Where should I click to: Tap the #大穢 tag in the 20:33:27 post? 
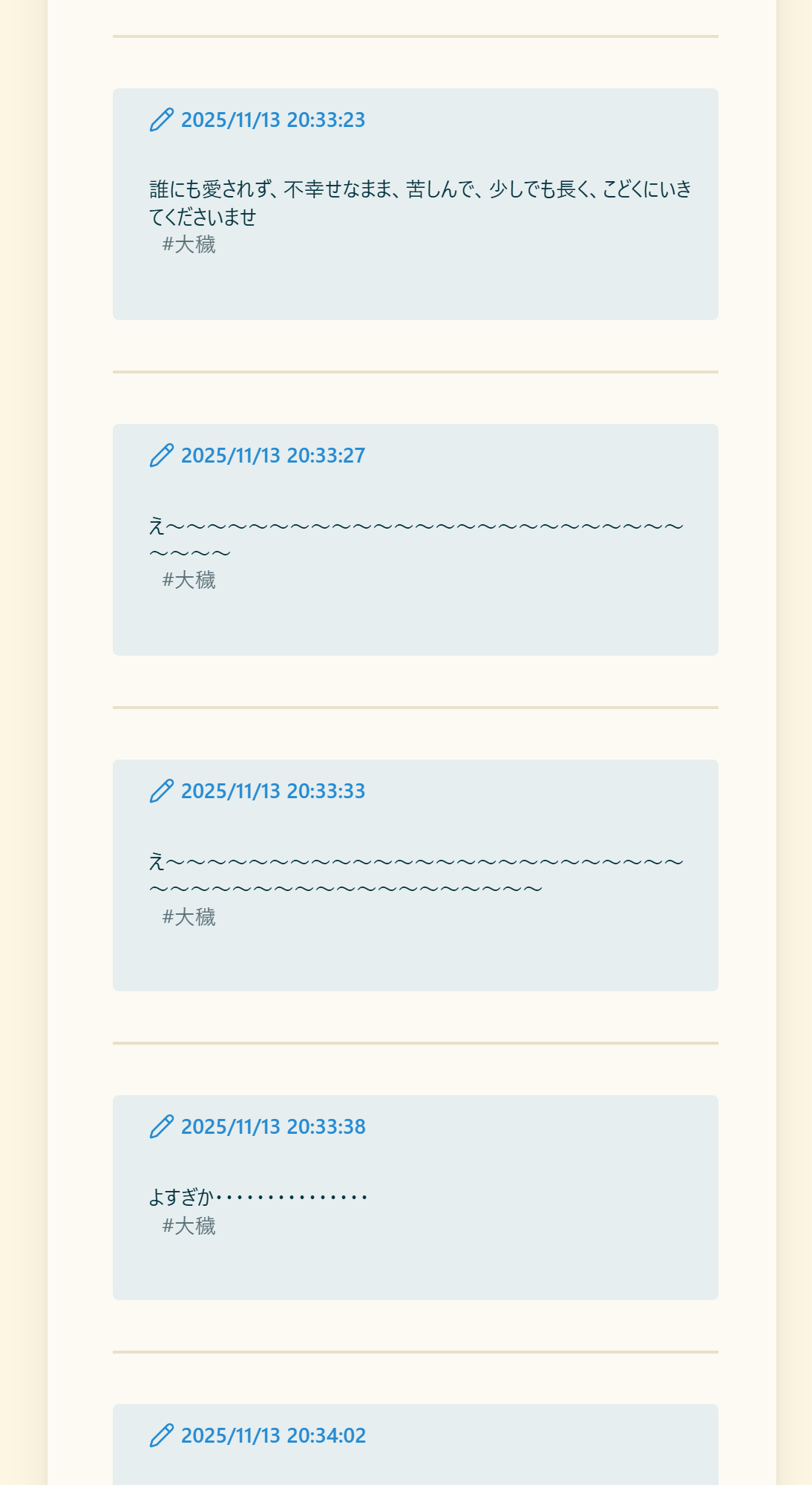(x=189, y=580)
